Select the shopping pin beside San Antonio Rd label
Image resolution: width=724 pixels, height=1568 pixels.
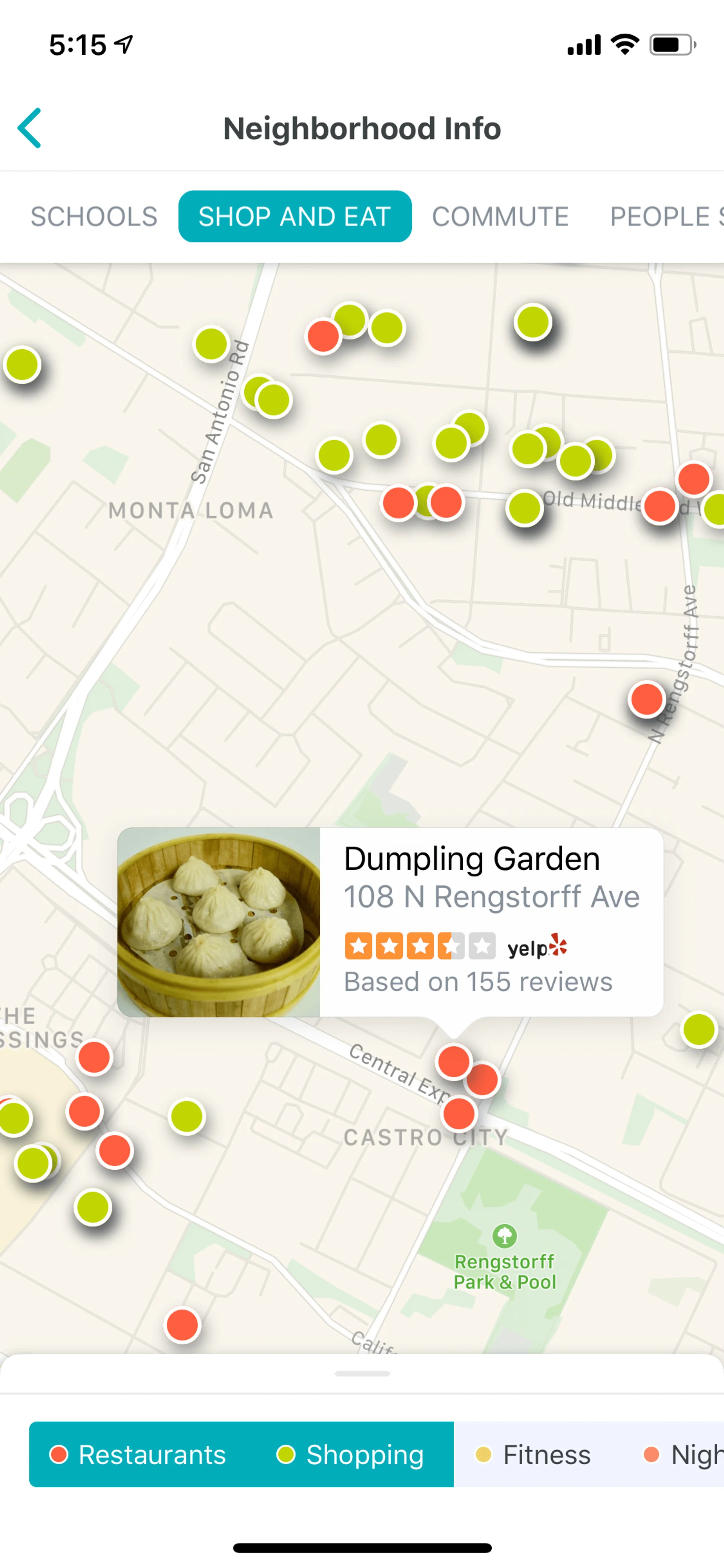coord(211,344)
